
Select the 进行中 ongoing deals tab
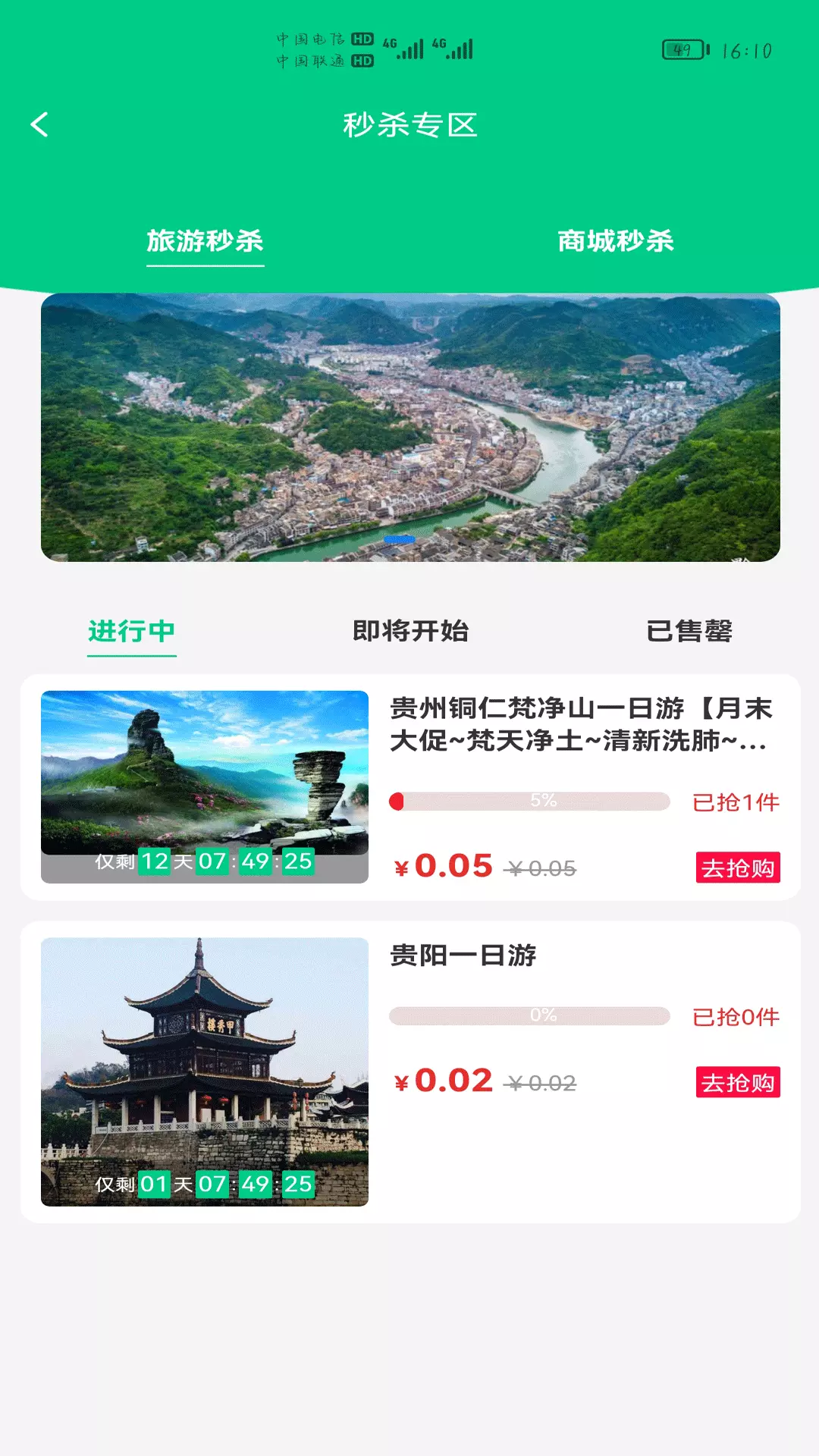132,631
